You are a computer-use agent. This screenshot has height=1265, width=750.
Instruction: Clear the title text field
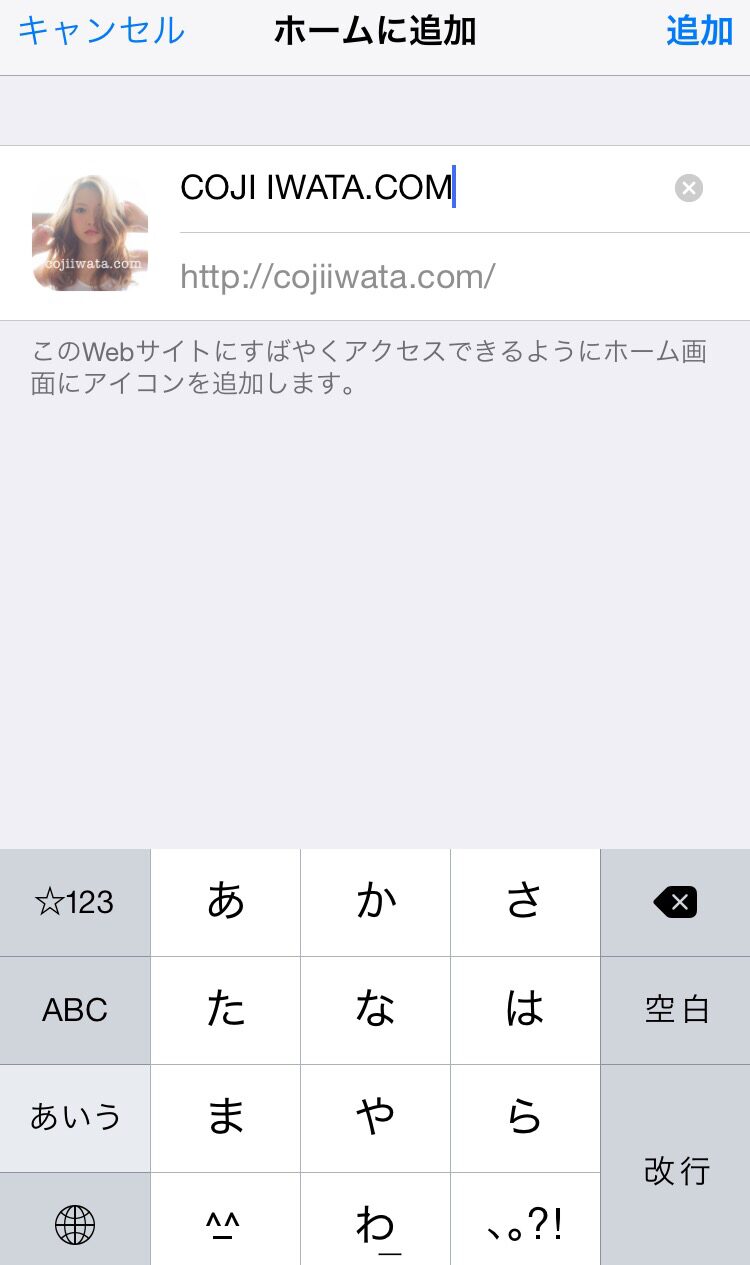(689, 188)
